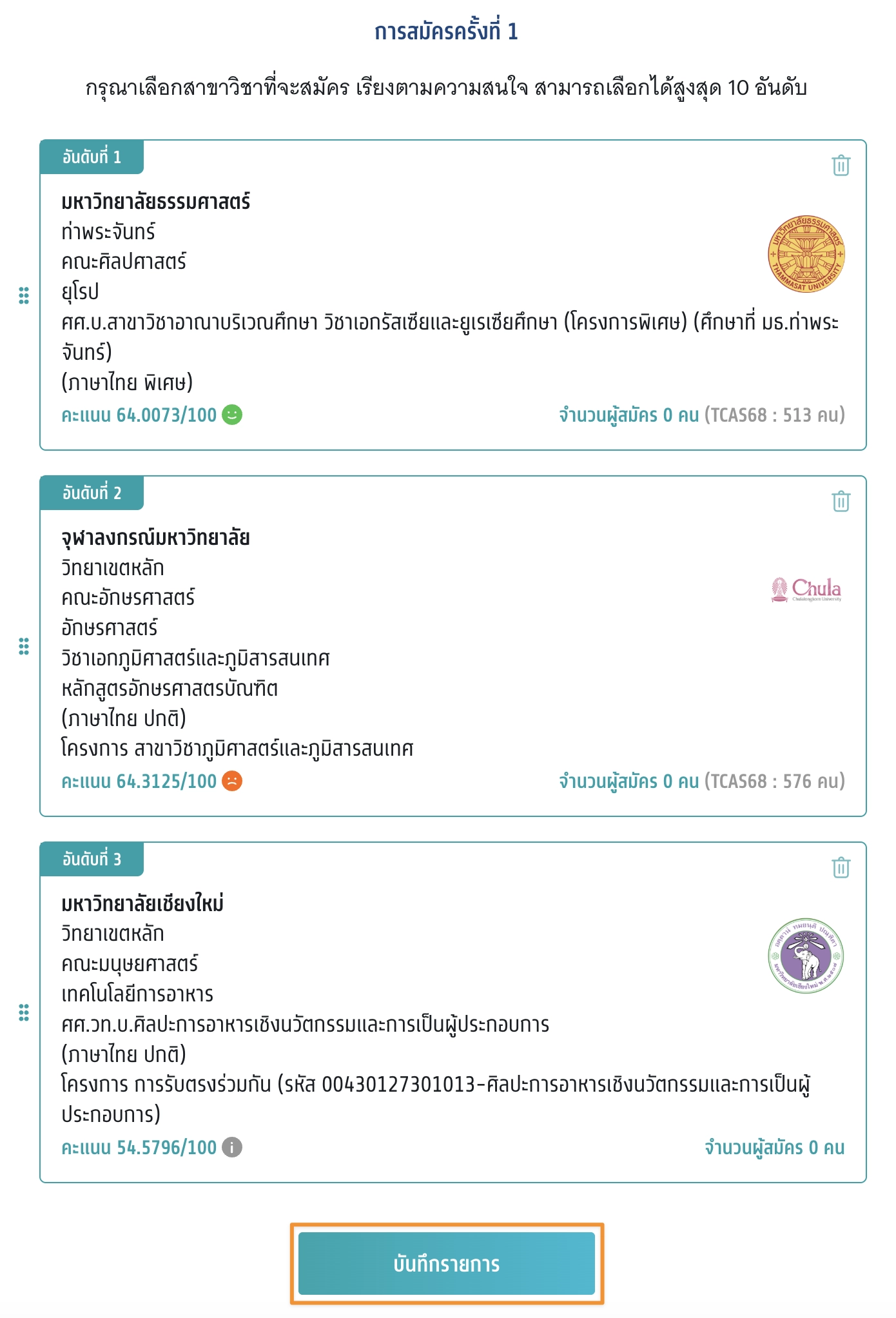Tap the info icon beside score 54.5796/100
Screen dimensions: 896x1318
coord(232,1147)
